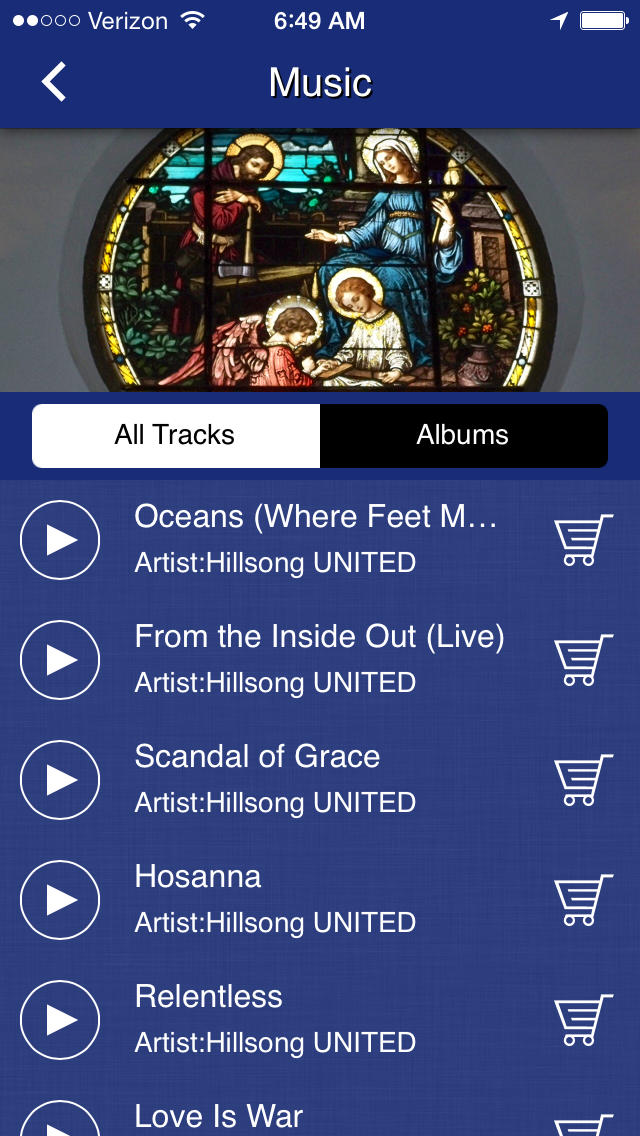This screenshot has width=640, height=1136.
Task: Buy Oceans track via cart icon
Action: pos(583,540)
